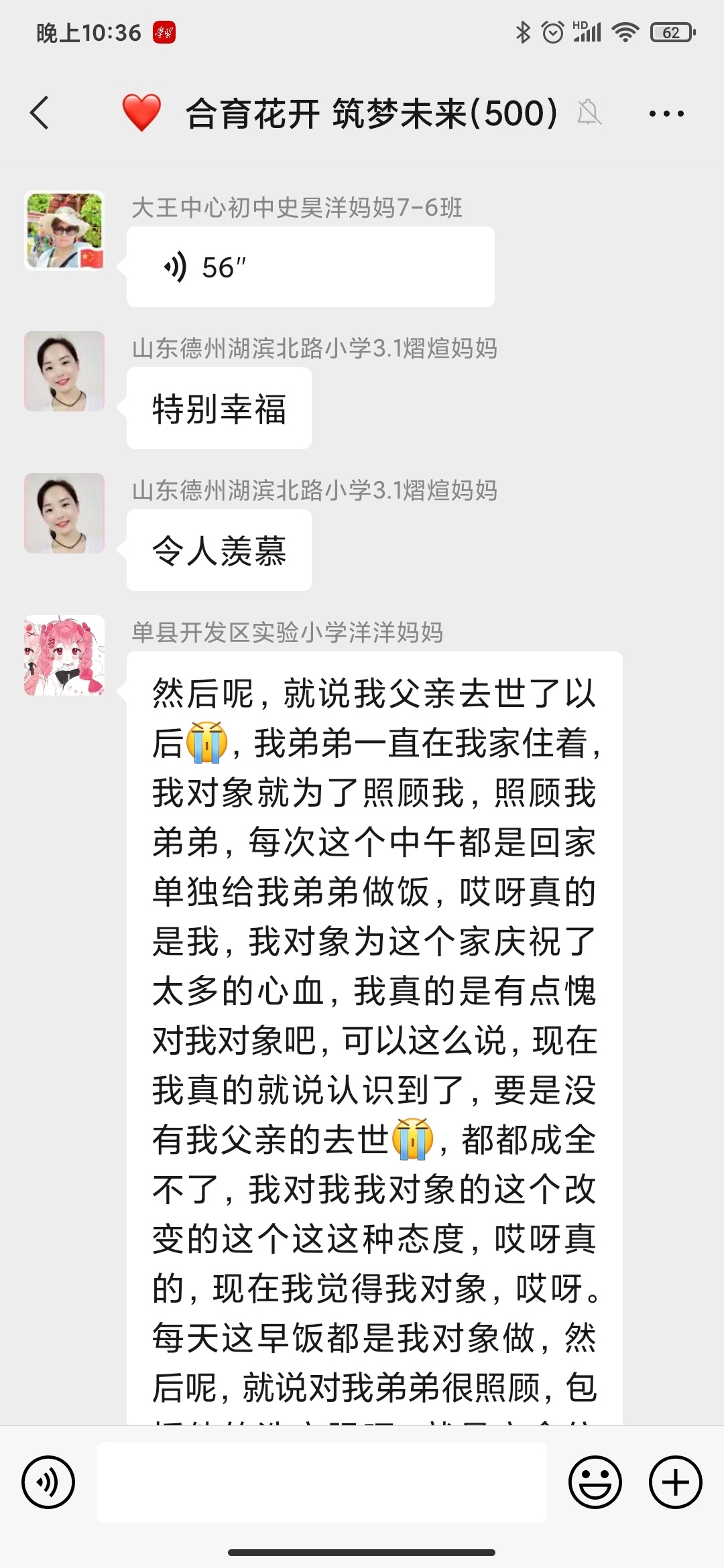Tap the muted notification bell icon

pos(588,114)
